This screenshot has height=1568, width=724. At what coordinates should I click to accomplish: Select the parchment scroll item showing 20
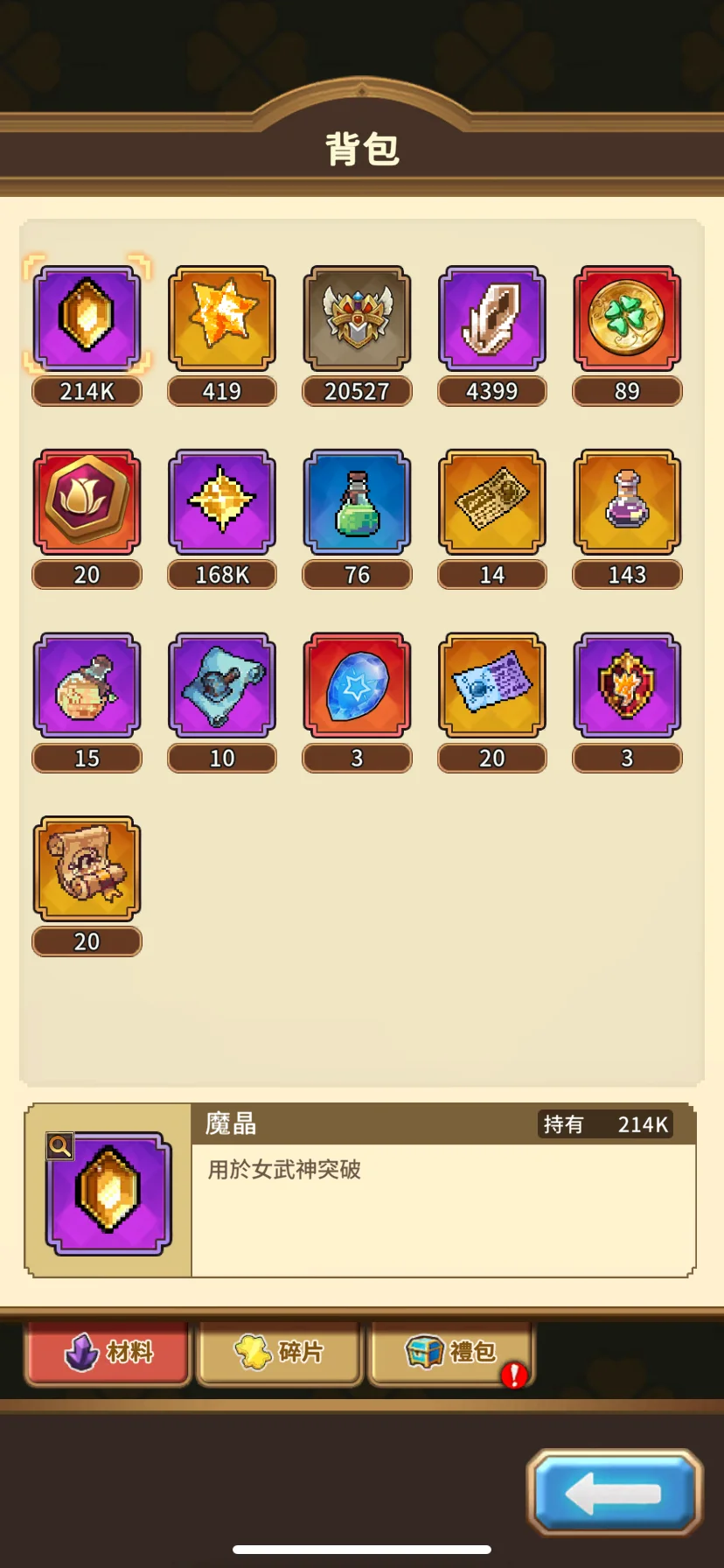[x=87, y=869]
